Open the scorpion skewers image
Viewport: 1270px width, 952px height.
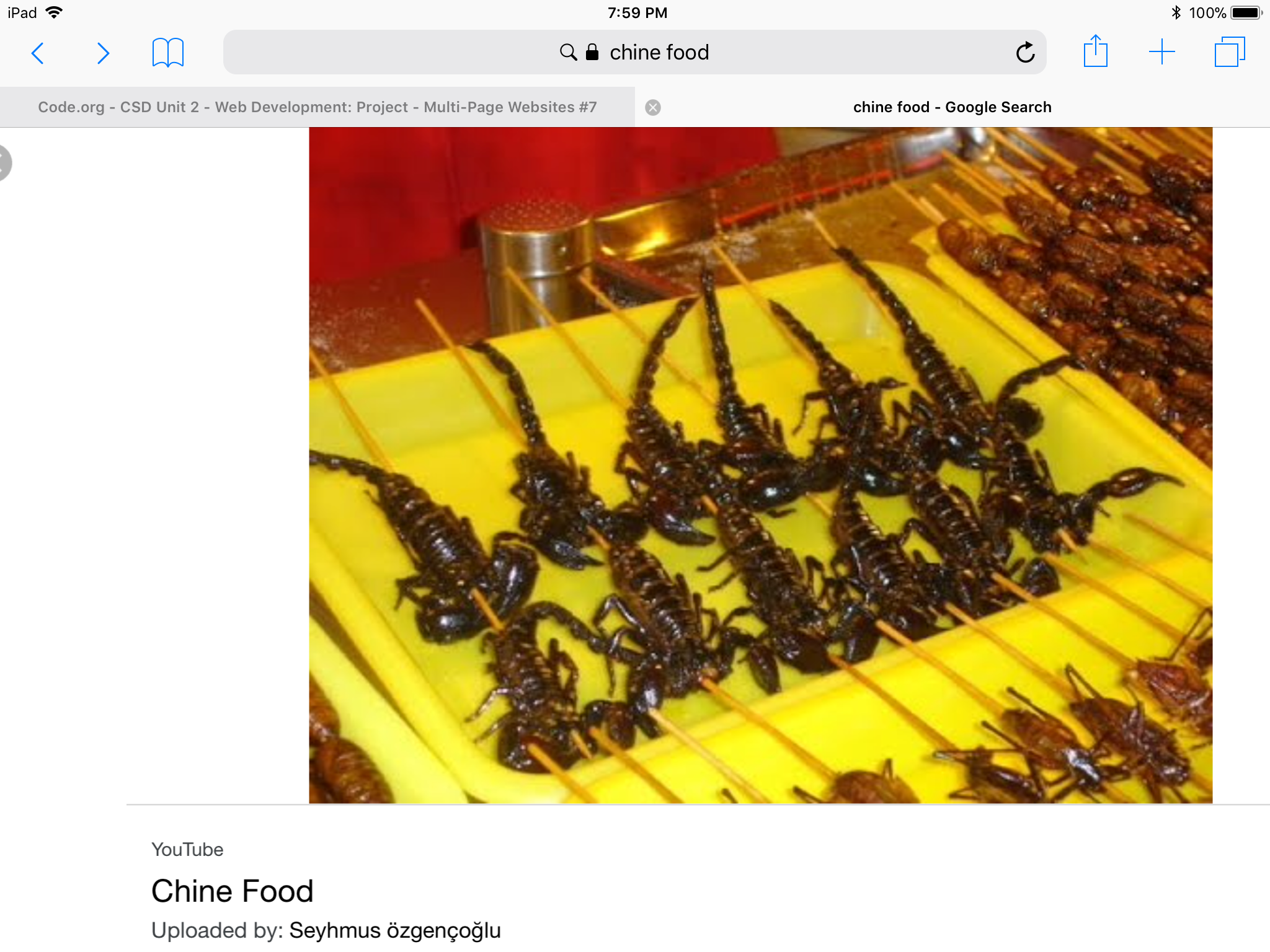760,465
